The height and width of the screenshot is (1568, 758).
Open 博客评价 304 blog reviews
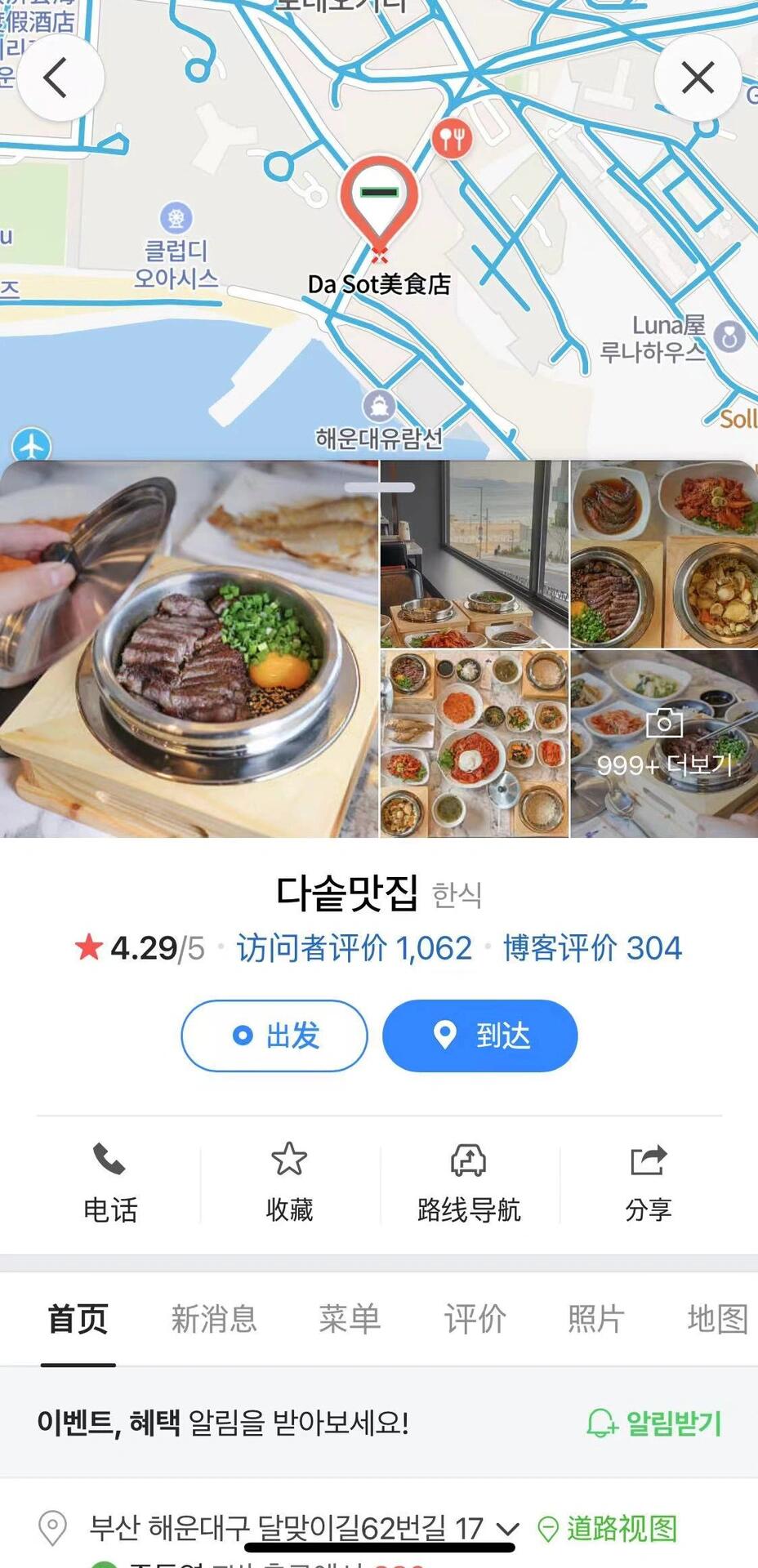point(592,948)
